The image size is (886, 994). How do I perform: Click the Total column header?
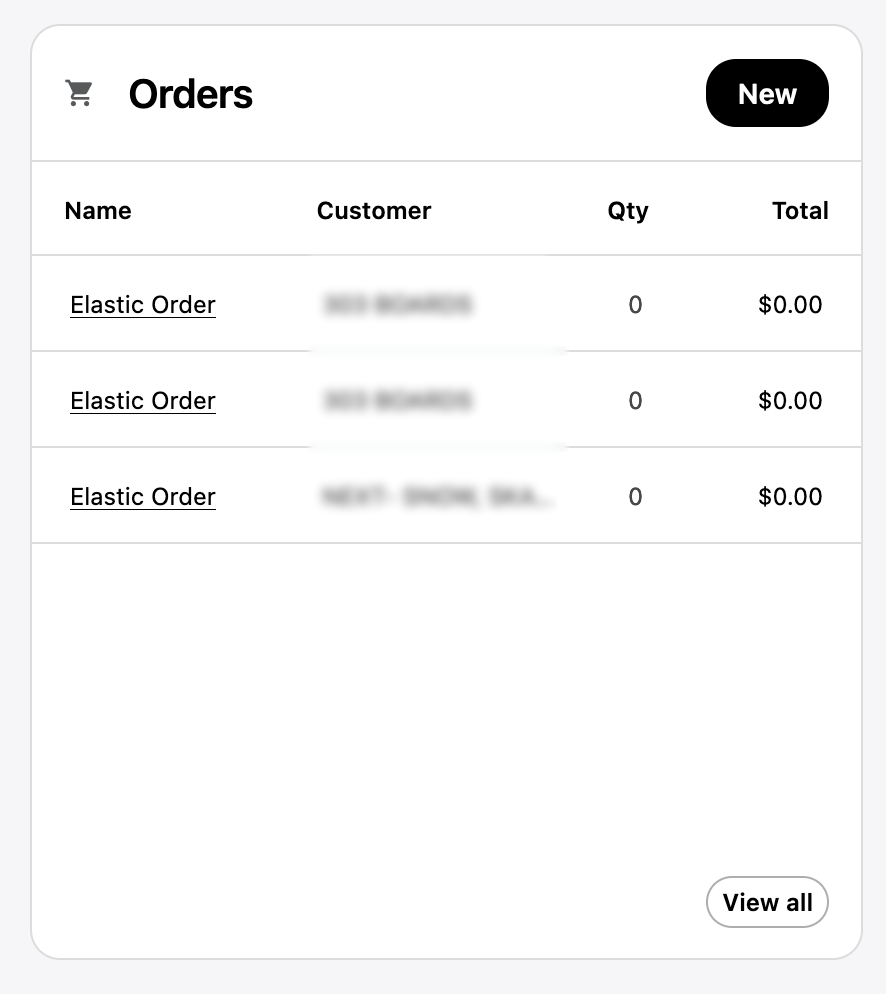click(800, 210)
